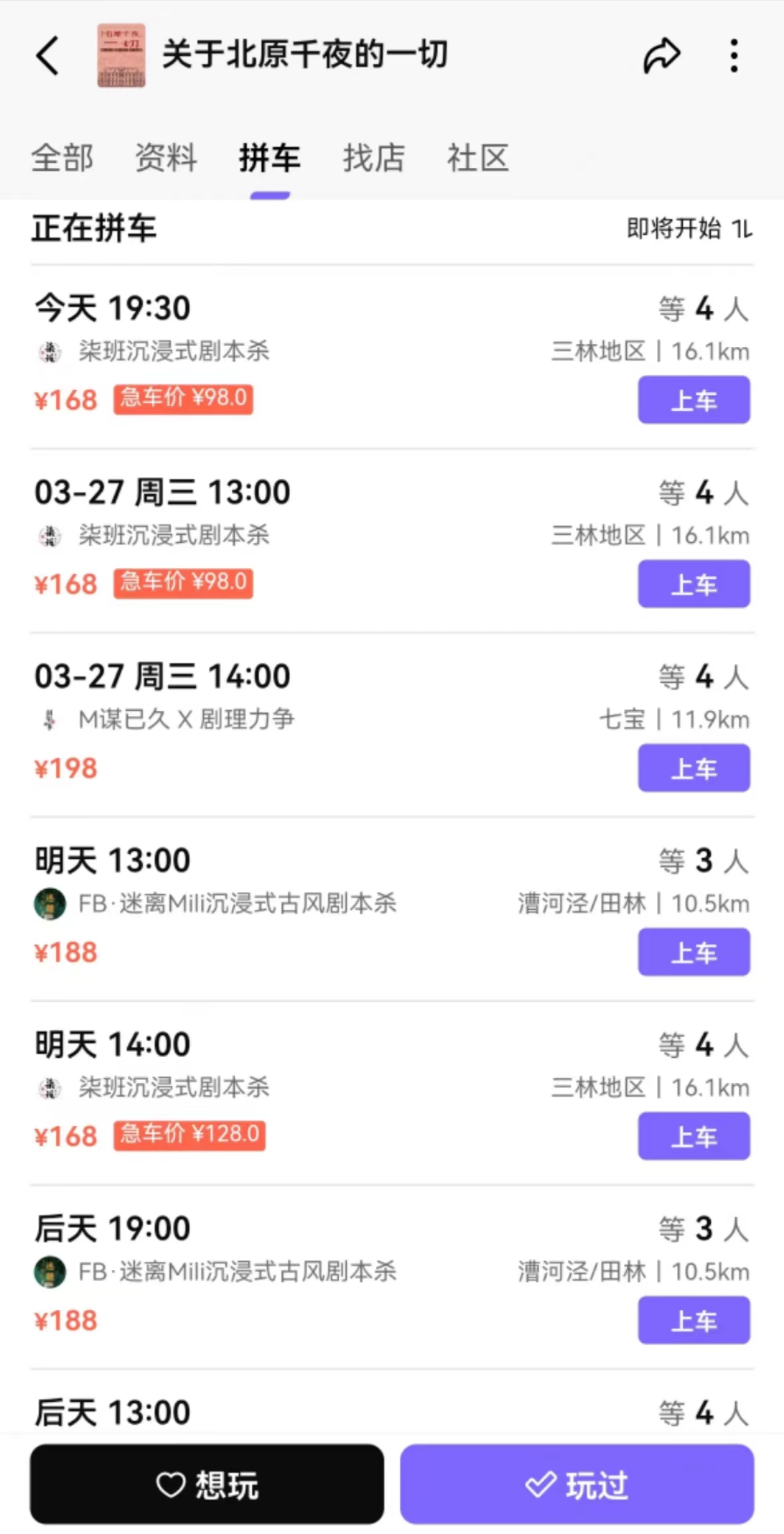Tap 上车 for the 明天 14:00 session
Screen dimensions: 784x1534
point(693,1136)
